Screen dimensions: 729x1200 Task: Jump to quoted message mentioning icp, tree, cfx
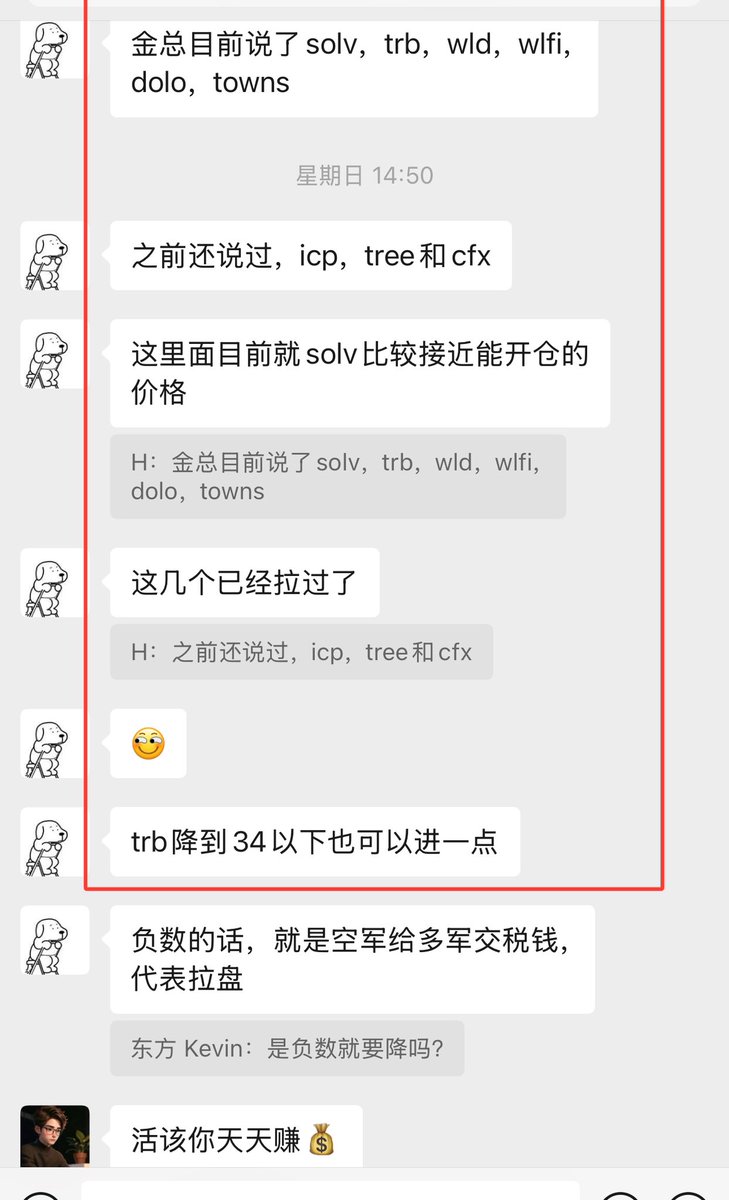click(301, 652)
